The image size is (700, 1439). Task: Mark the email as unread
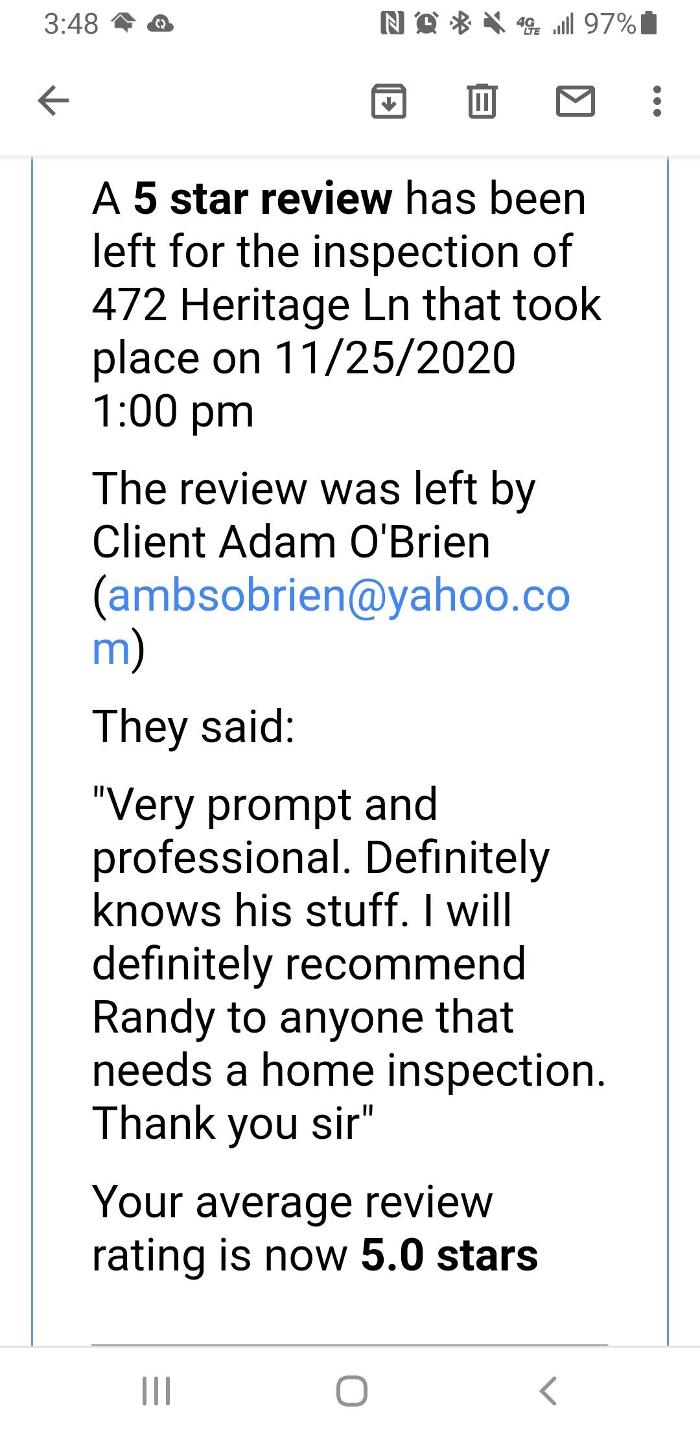point(574,101)
